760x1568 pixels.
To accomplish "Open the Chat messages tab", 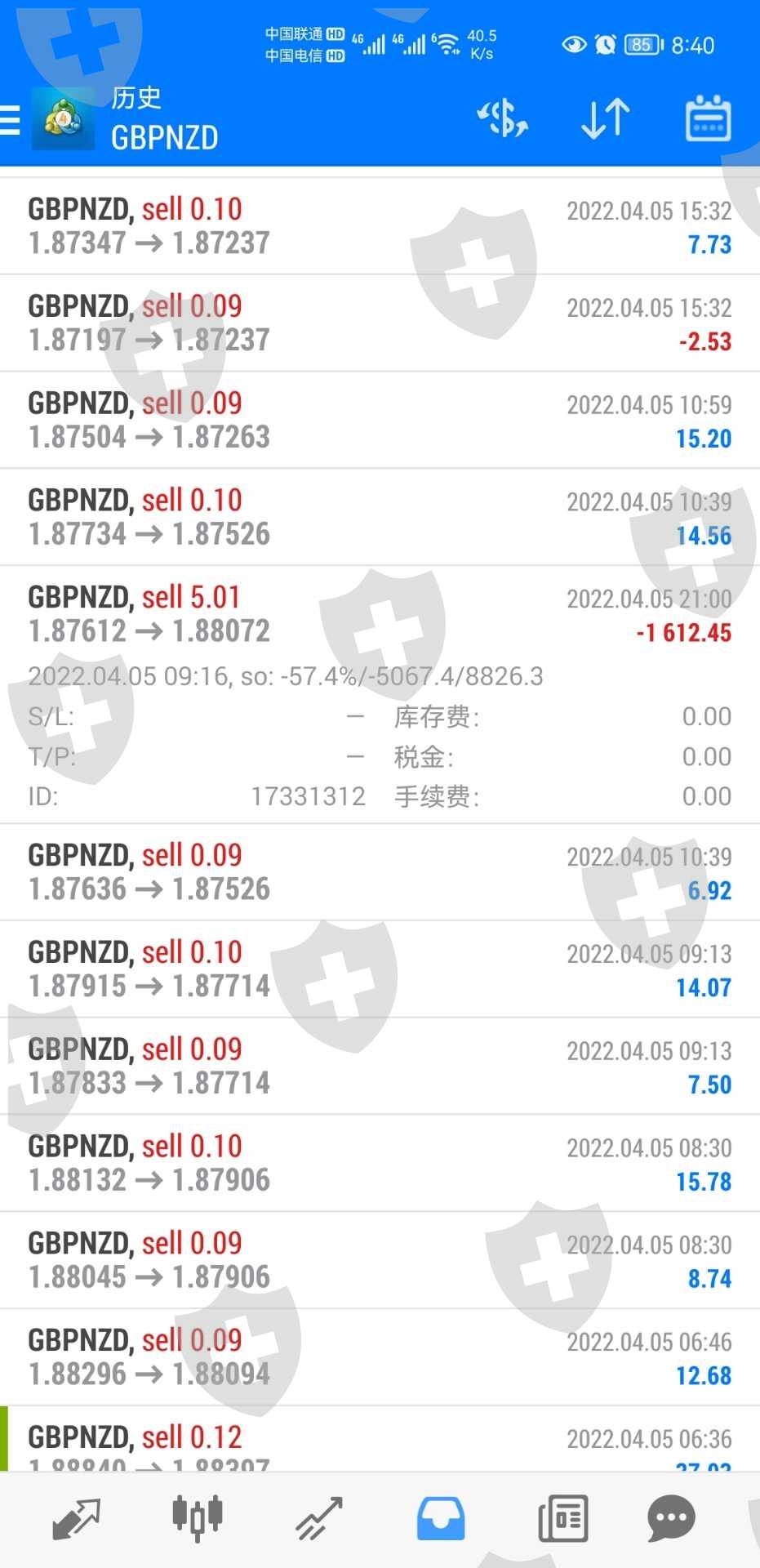I will click(x=671, y=1518).
